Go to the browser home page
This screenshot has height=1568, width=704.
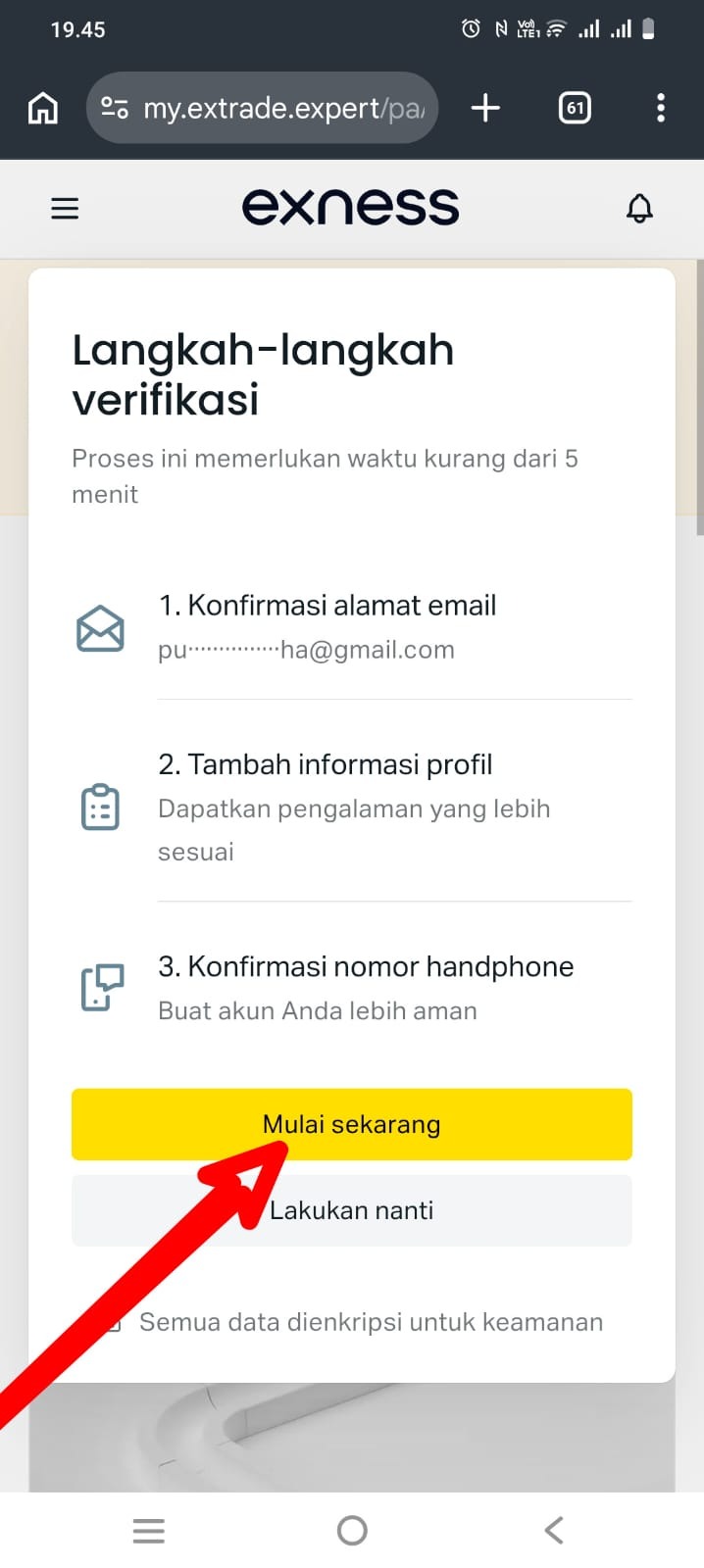(42, 108)
